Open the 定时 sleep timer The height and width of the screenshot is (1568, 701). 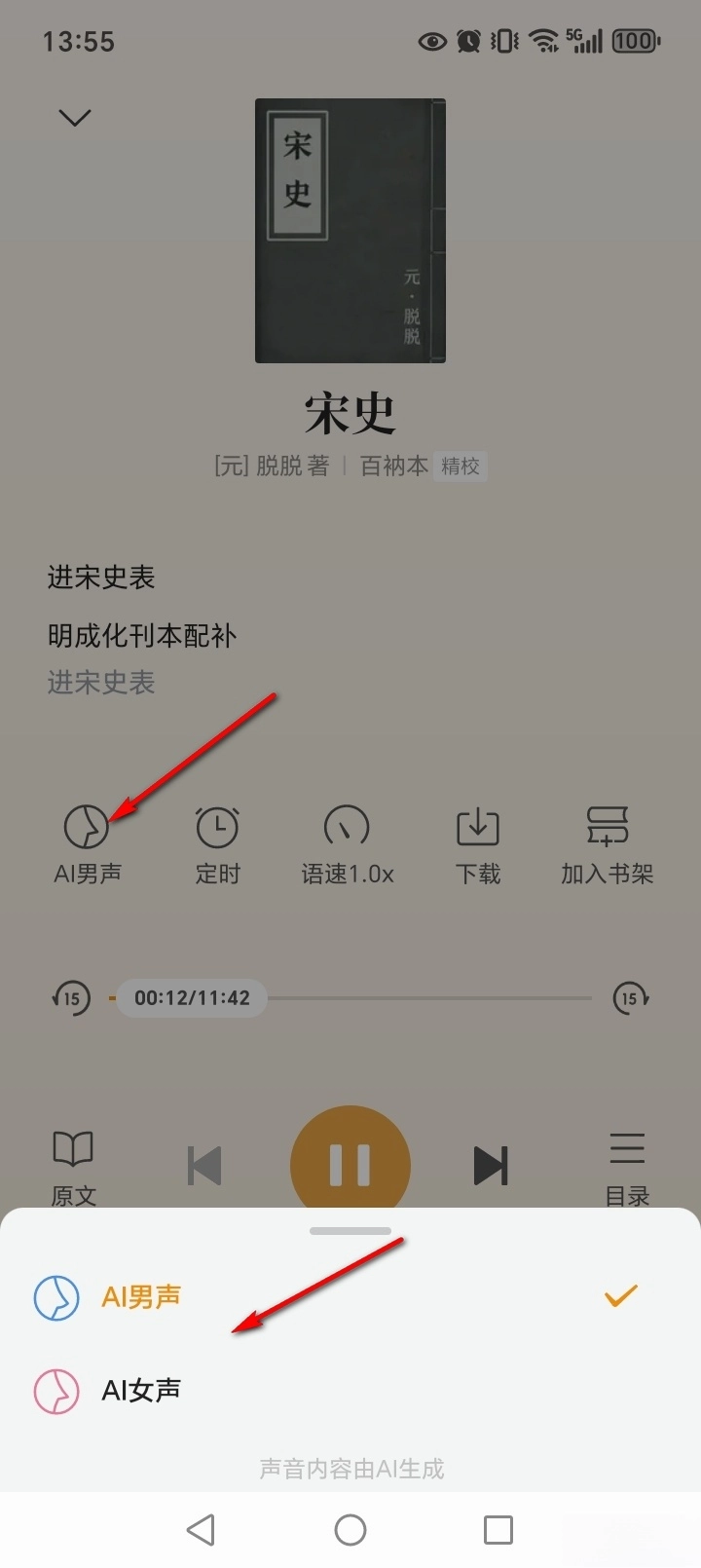point(217,843)
